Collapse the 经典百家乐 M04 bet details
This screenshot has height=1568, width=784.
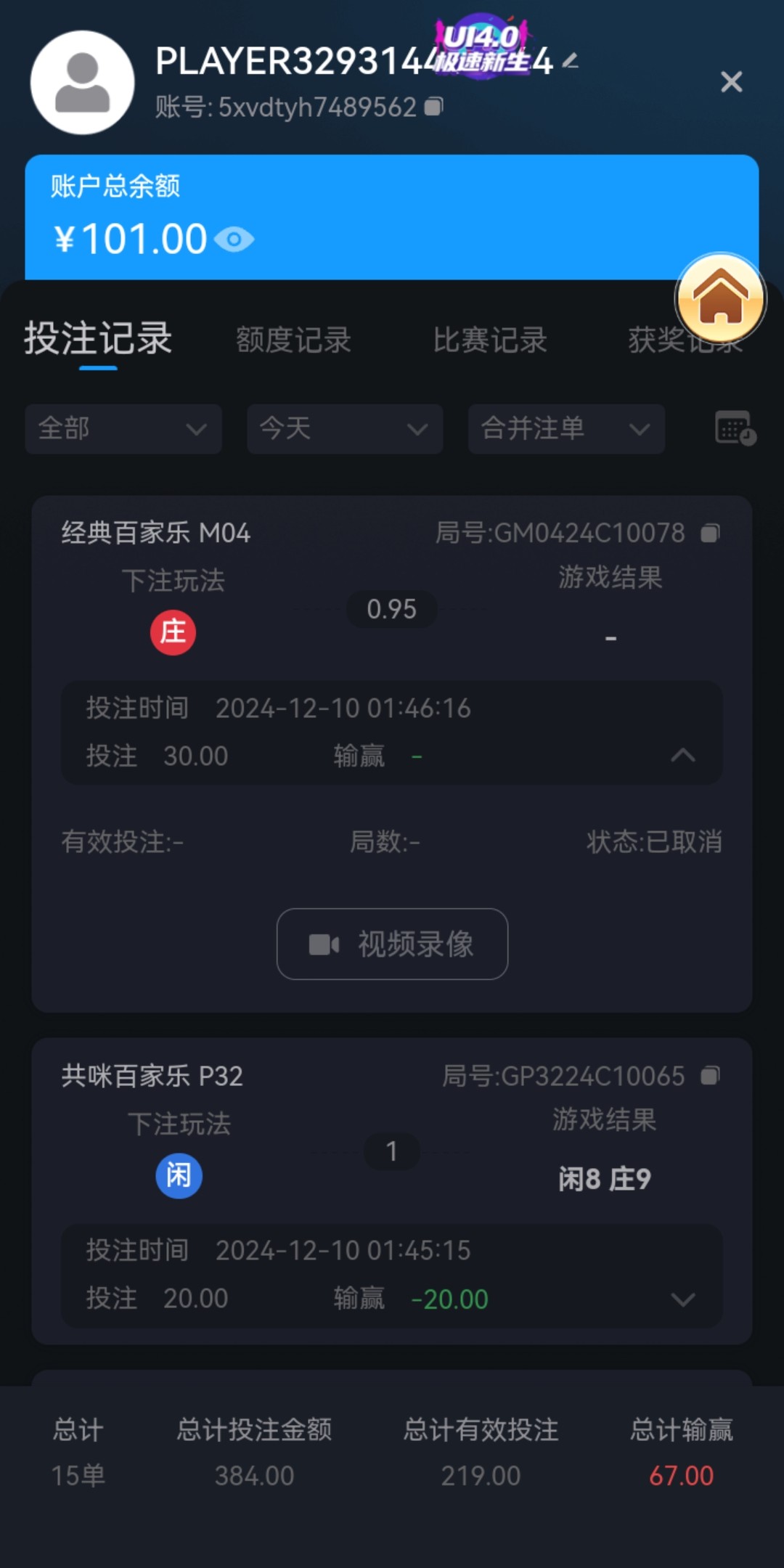point(682,756)
